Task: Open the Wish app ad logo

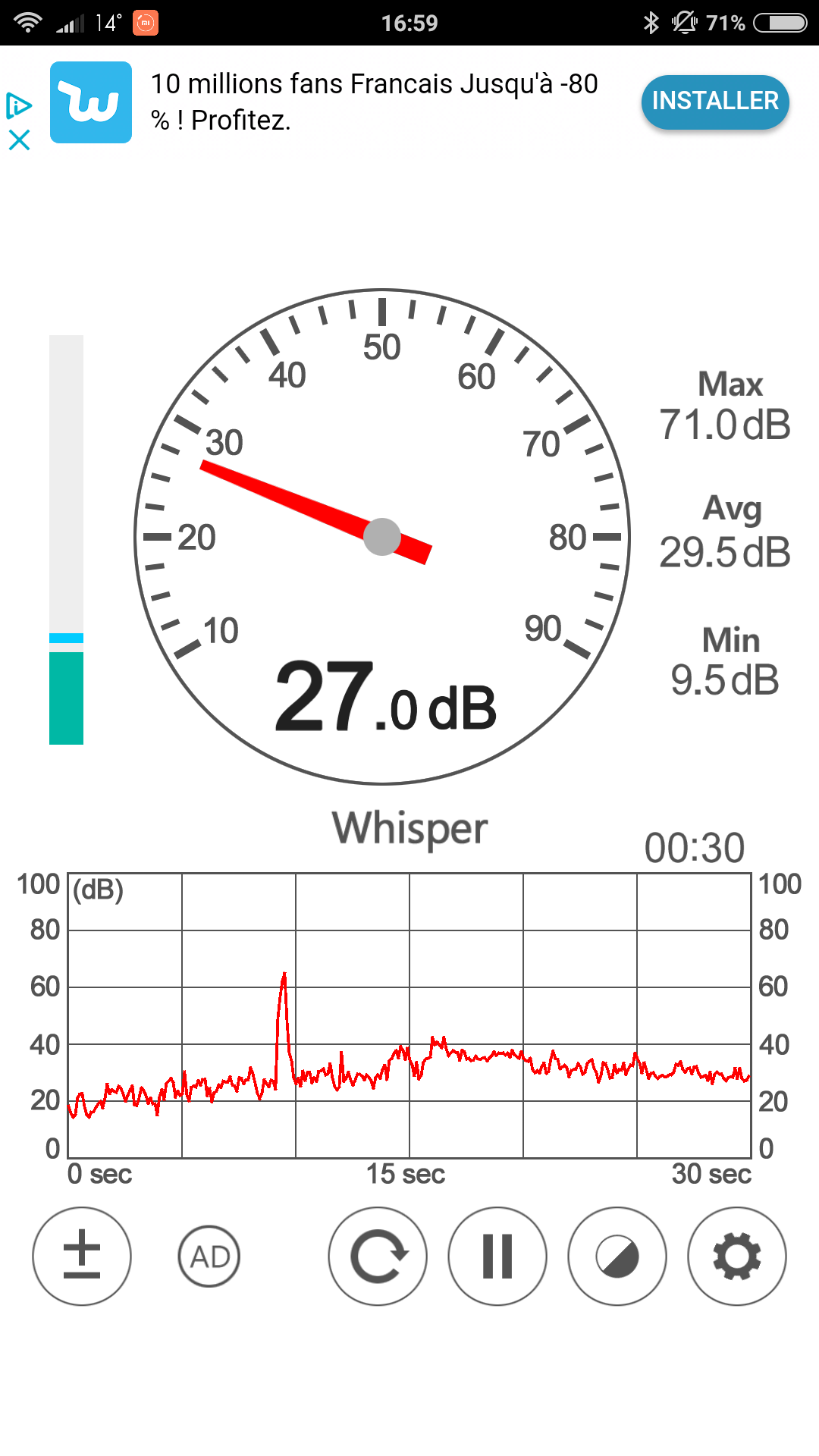Action: tap(91, 102)
